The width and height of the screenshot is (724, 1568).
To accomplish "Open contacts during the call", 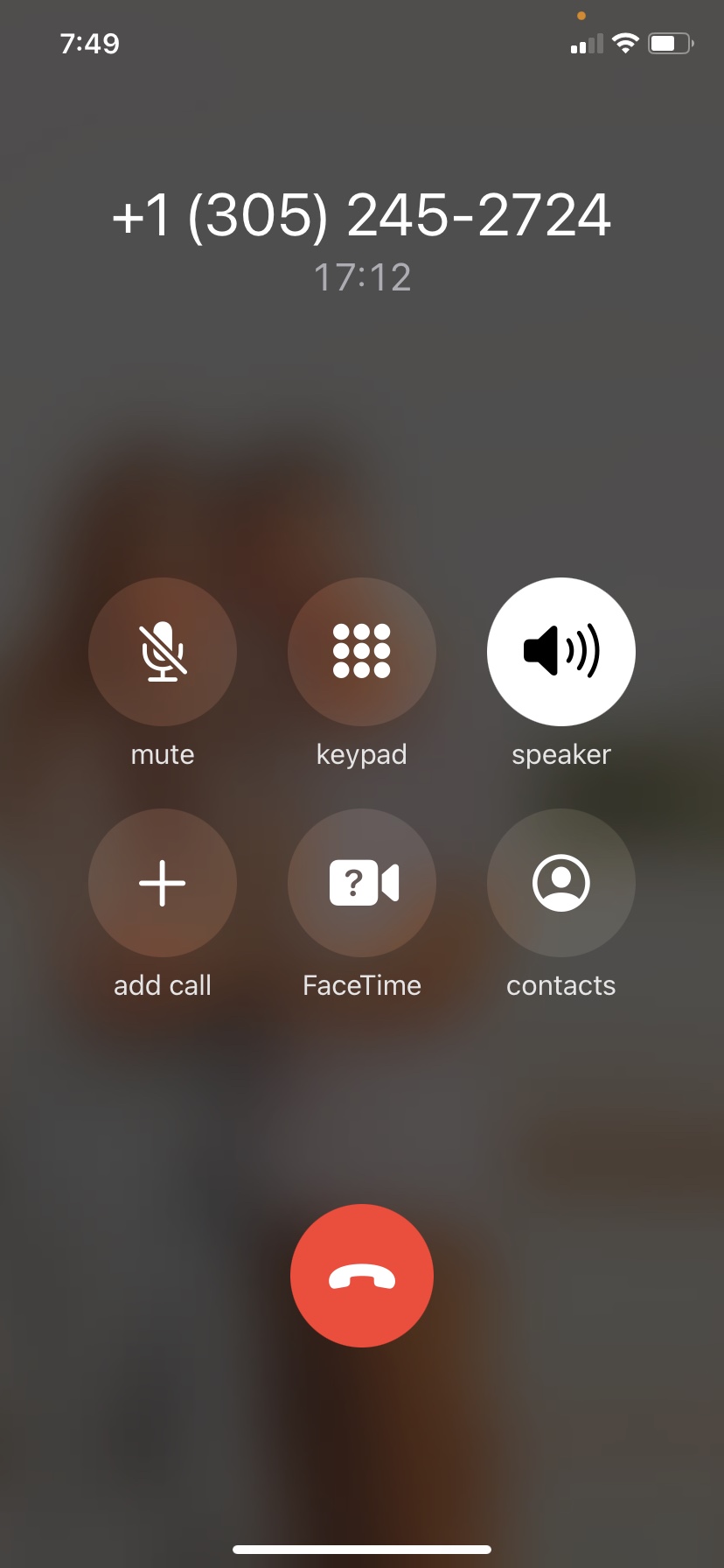I will click(561, 883).
